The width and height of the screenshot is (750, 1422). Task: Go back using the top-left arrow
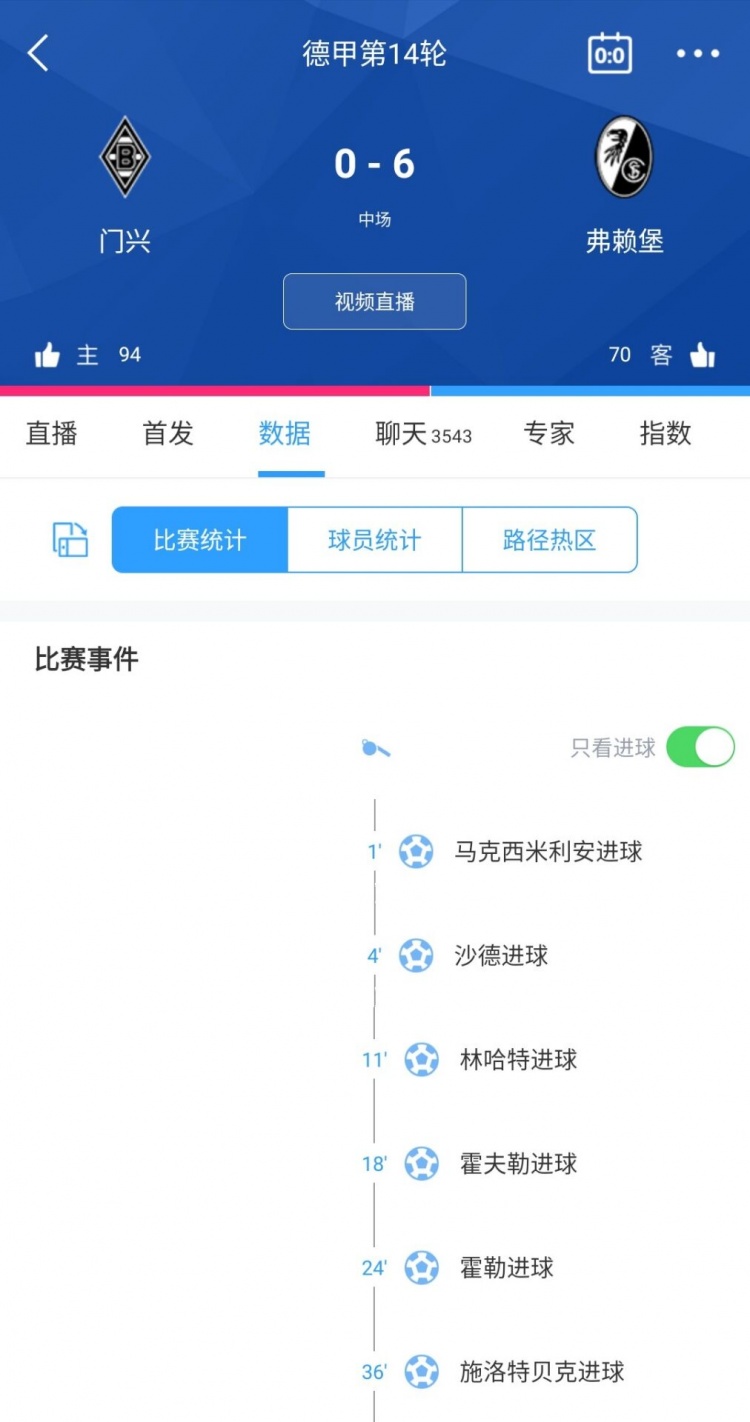tap(38, 53)
